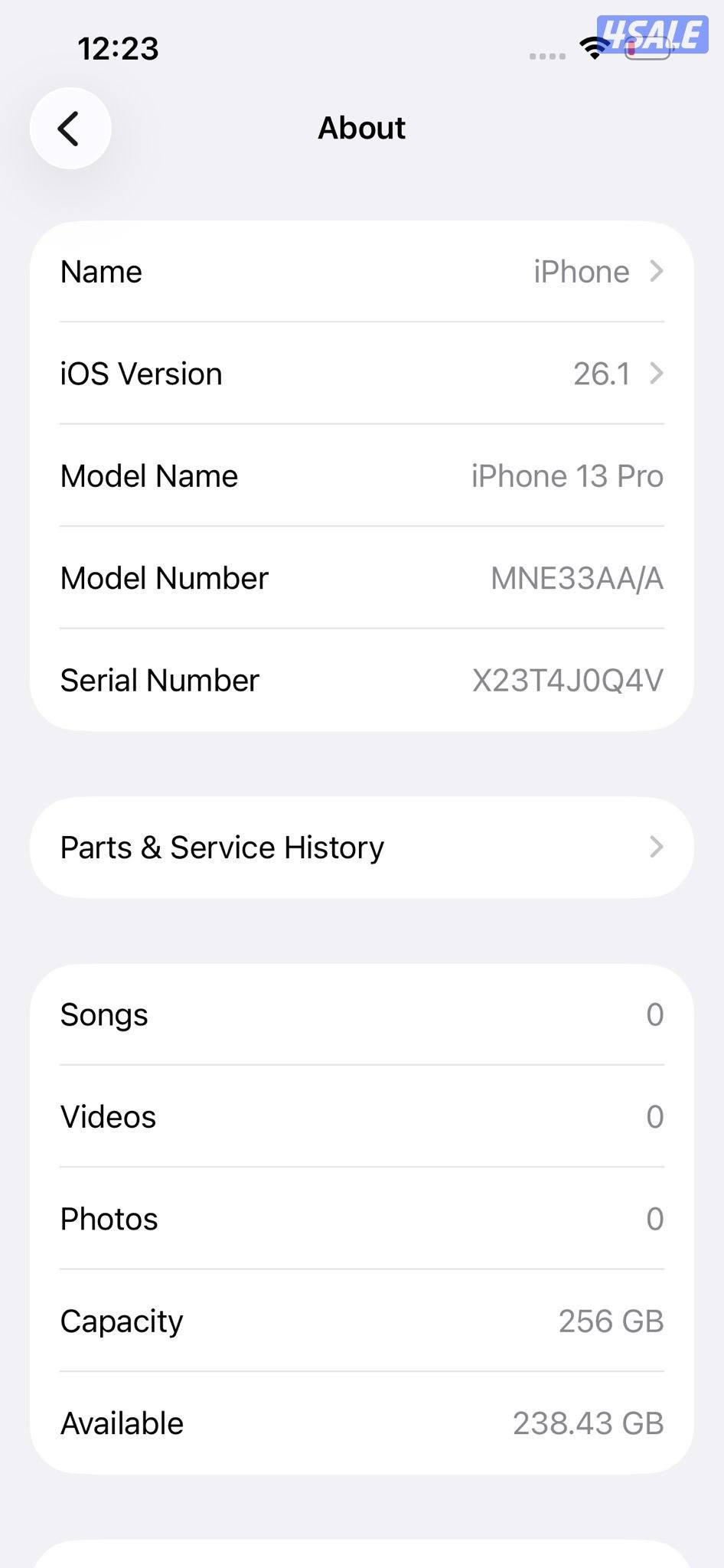The width and height of the screenshot is (724, 1568).
Task: Tap the Model Number MNE33AA/A row
Action: click(361, 577)
